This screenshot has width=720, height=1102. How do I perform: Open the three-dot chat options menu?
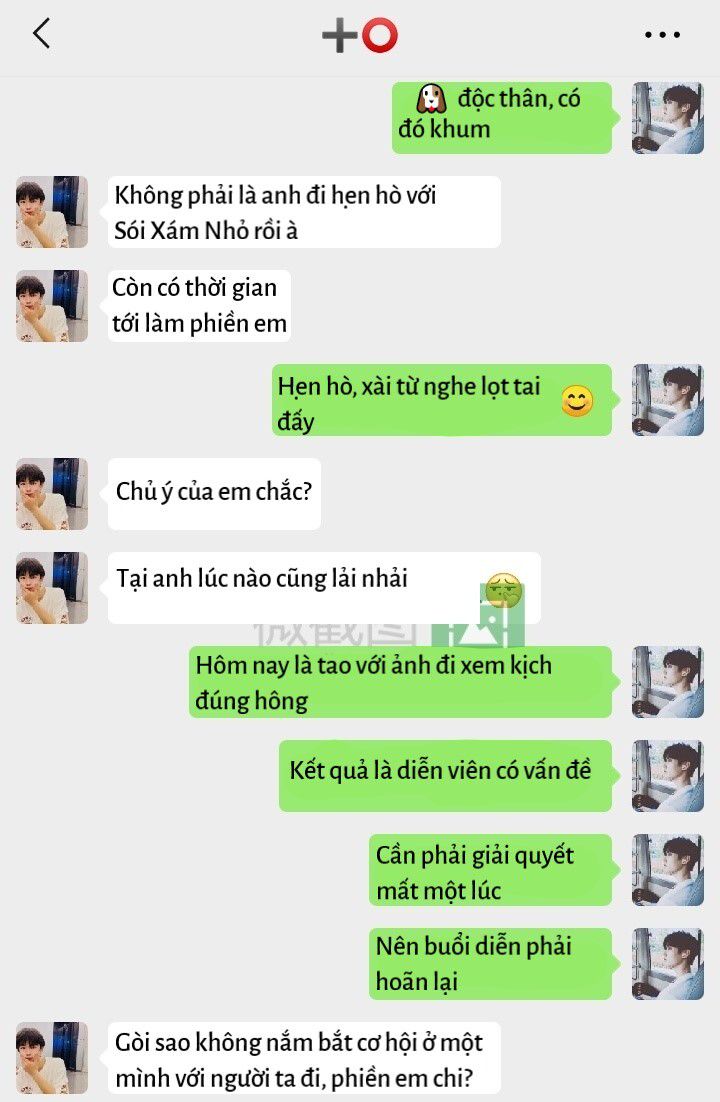pos(662,35)
